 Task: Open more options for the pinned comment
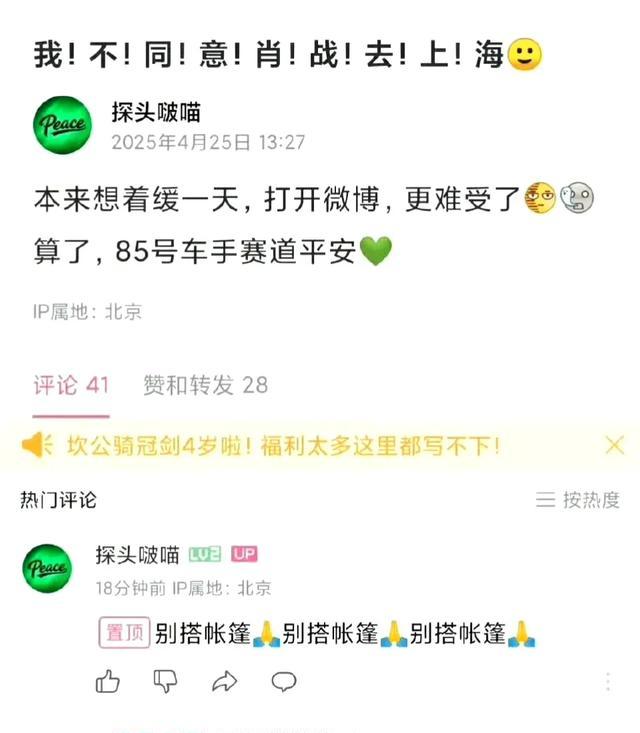(x=608, y=682)
